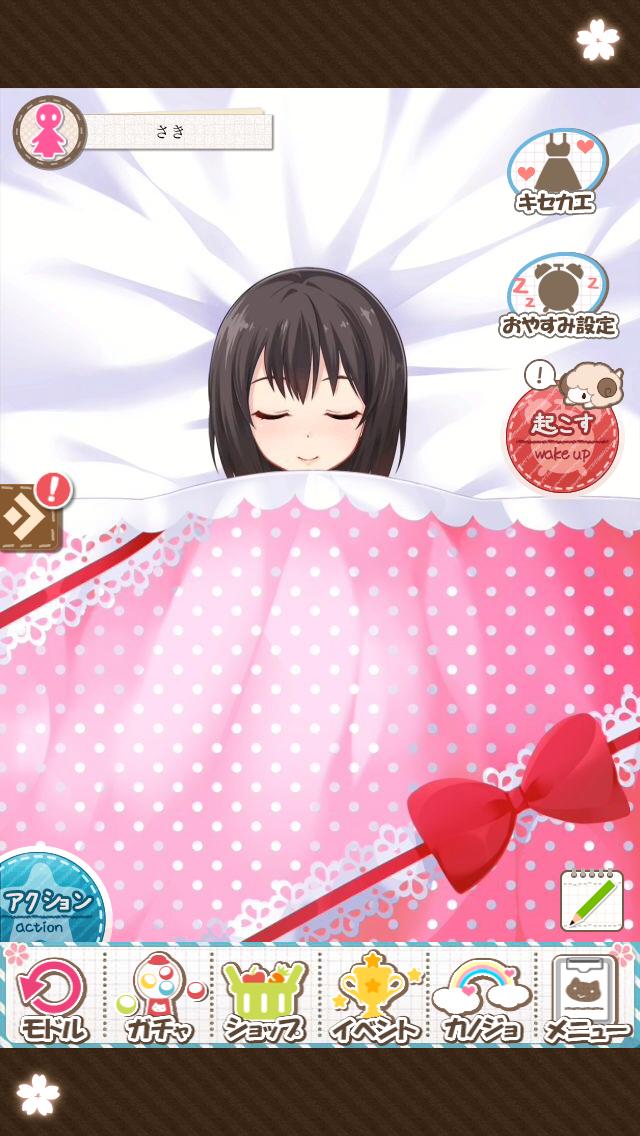
Task: Go back with the モドル button
Action: (52, 998)
